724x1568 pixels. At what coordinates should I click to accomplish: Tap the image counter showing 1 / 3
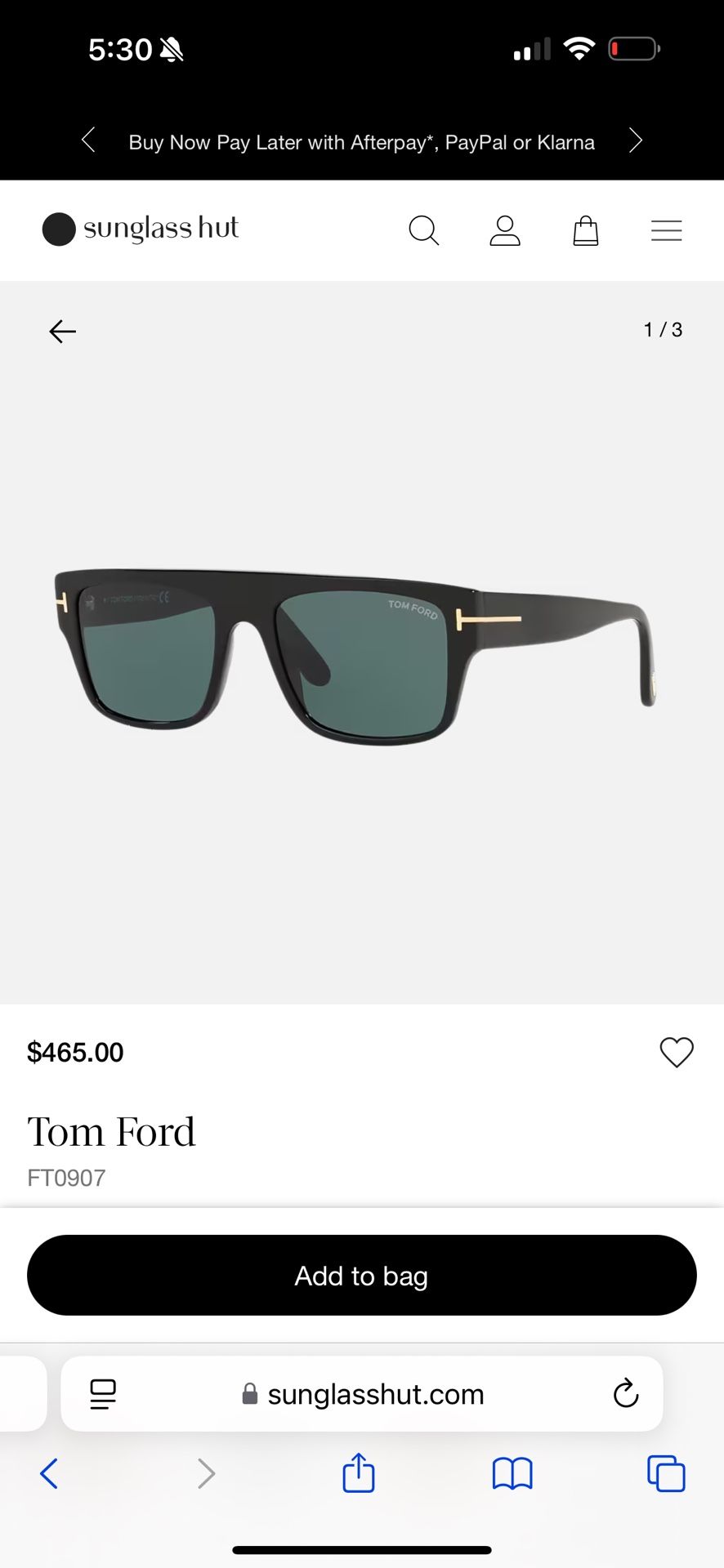click(663, 330)
